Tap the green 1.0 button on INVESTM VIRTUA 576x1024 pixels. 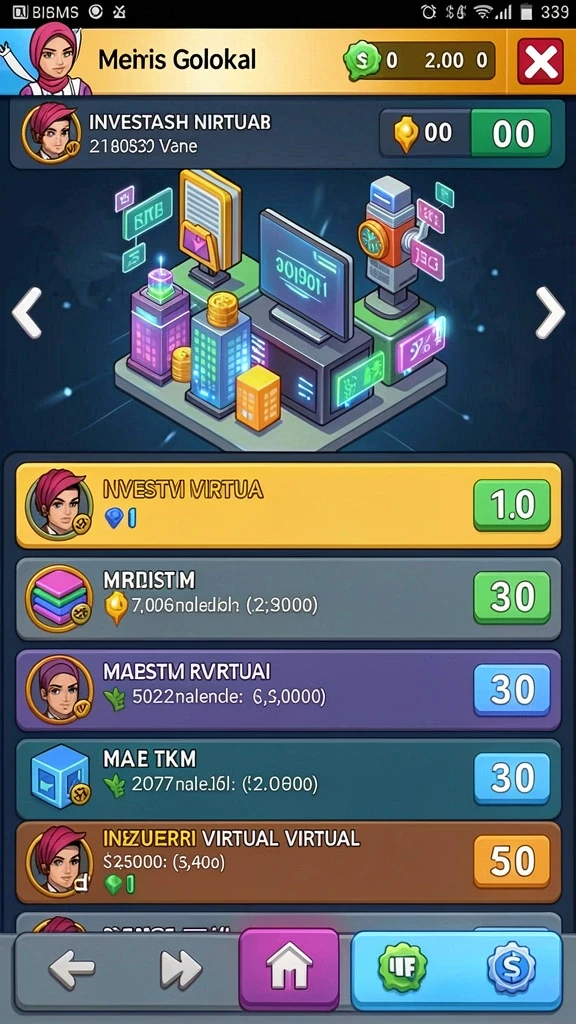click(x=512, y=505)
